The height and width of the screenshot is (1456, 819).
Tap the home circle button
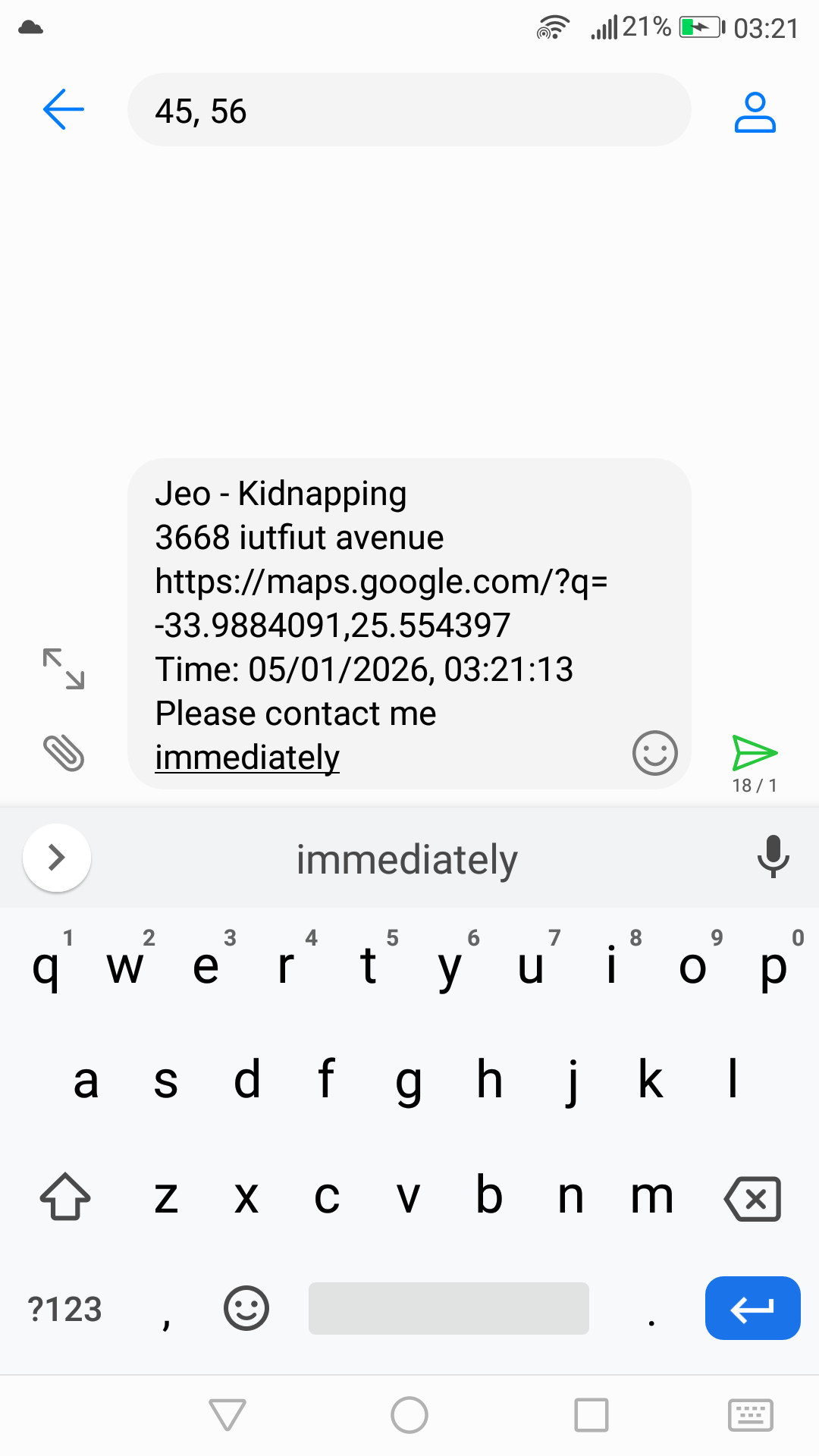[409, 1415]
